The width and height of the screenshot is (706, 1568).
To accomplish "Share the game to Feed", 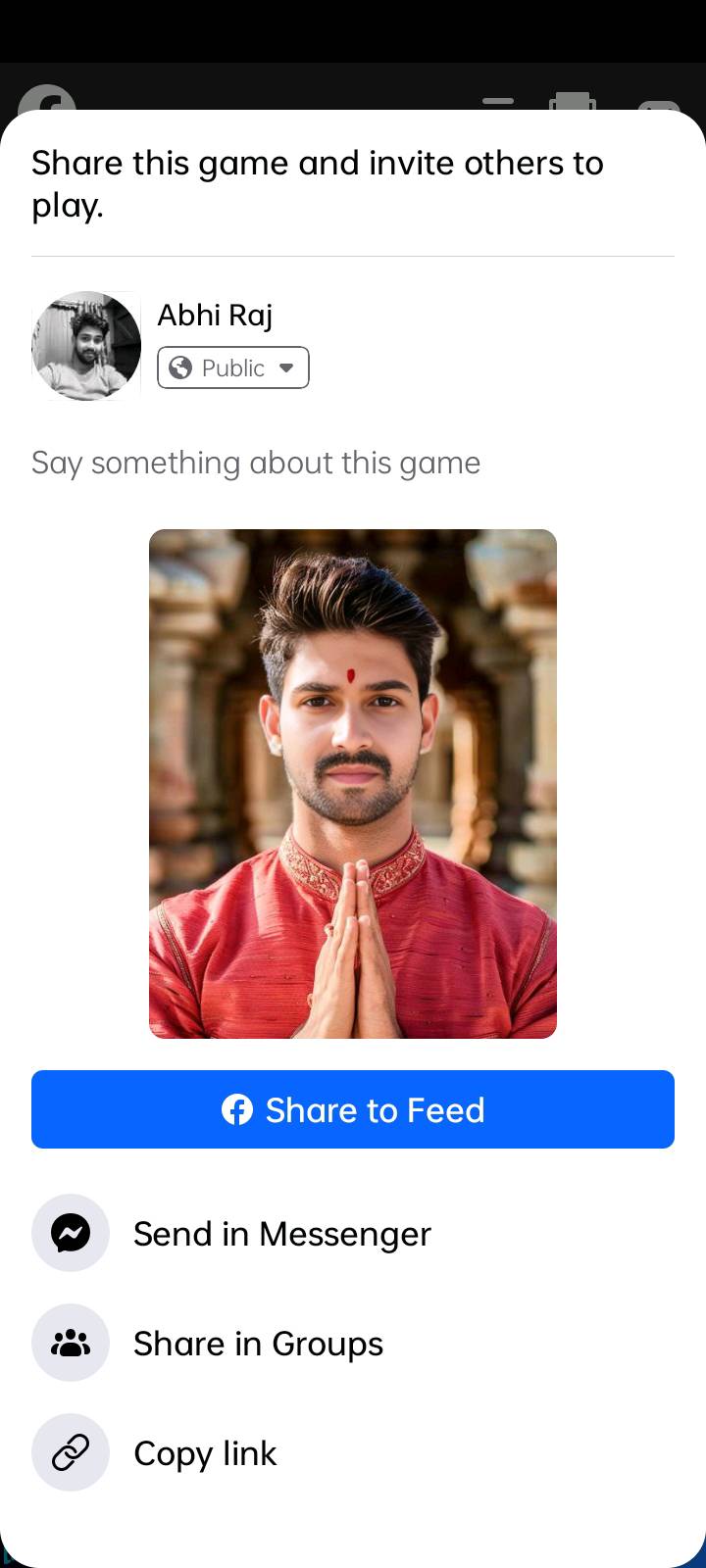I will pyautogui.click(x=353, y=1109).
